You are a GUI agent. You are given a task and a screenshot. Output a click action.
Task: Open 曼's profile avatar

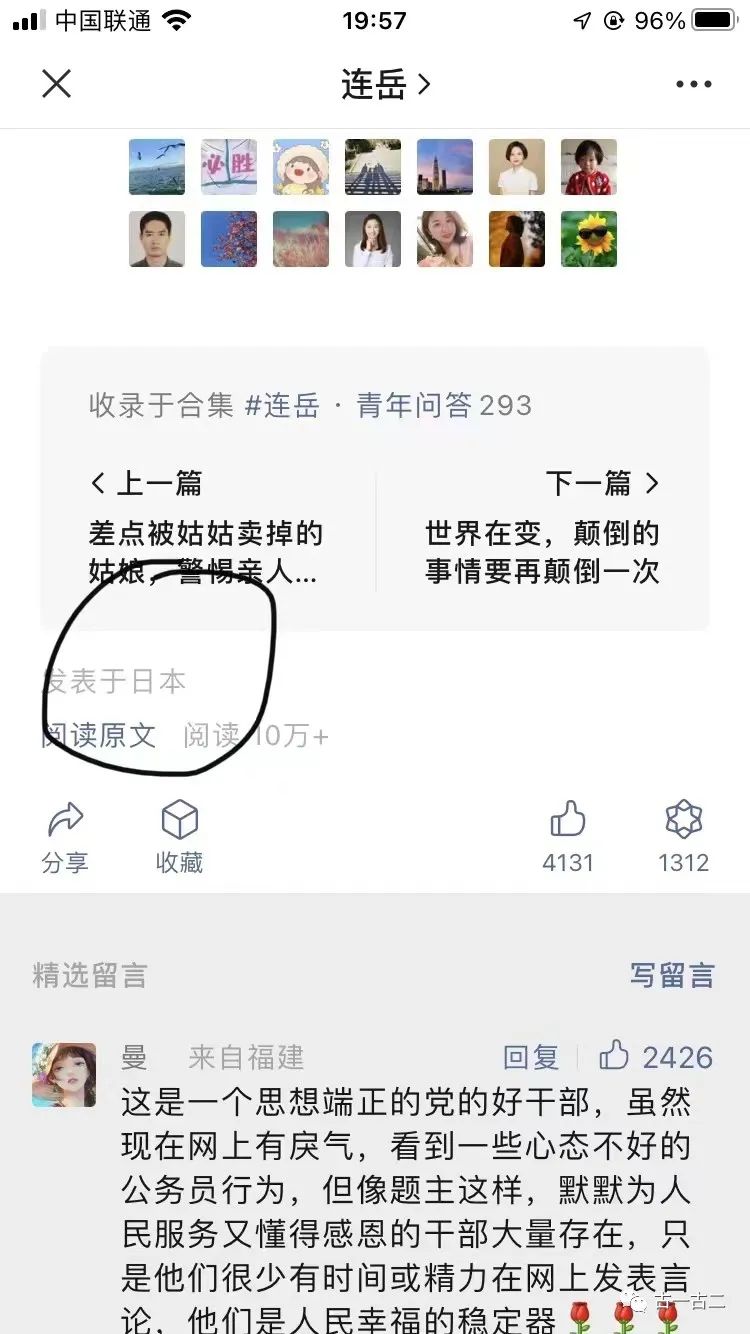pos(64,1075)
